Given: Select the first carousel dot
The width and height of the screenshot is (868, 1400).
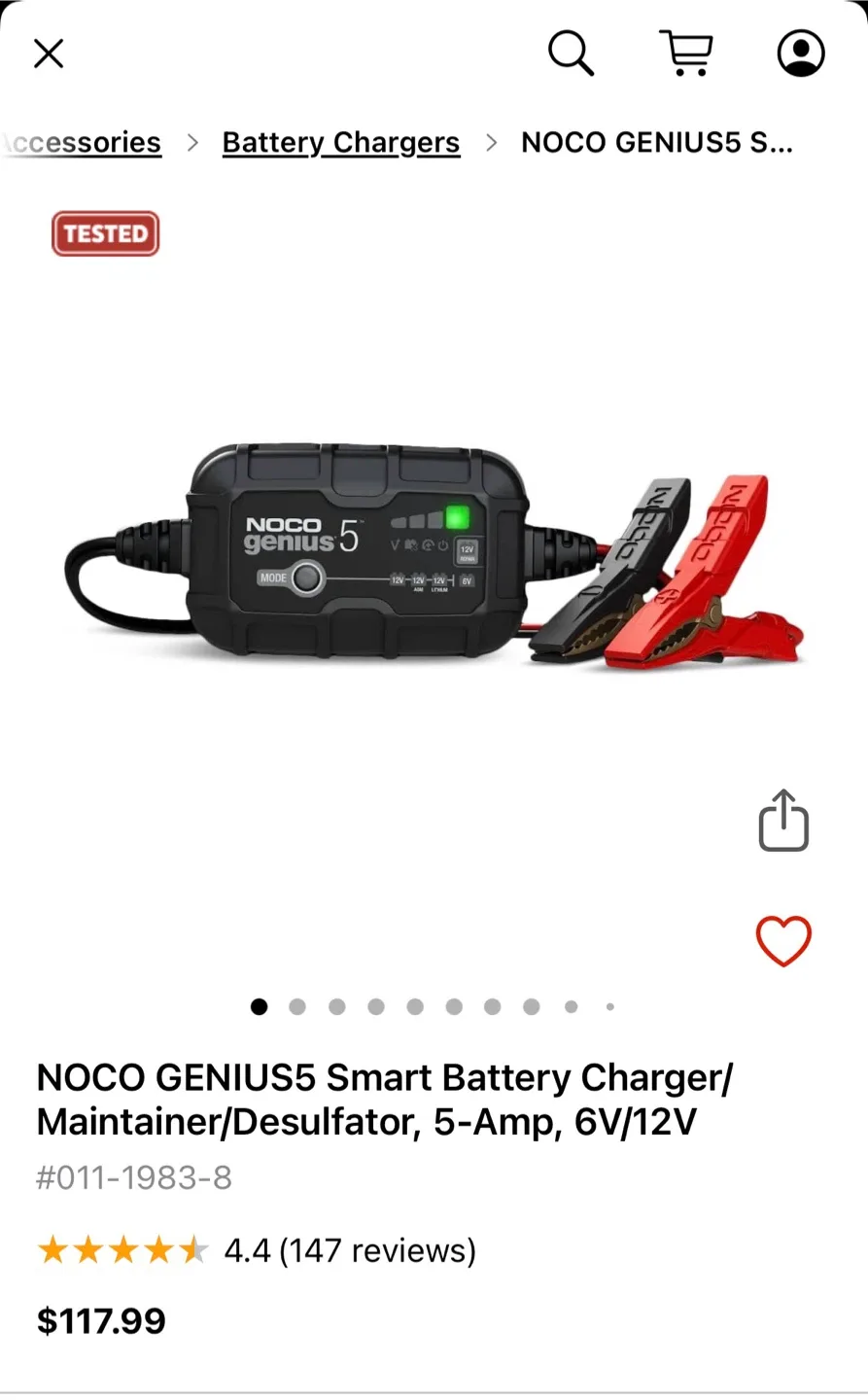Looking at the screenshot, I should [x=259, y=1007].
